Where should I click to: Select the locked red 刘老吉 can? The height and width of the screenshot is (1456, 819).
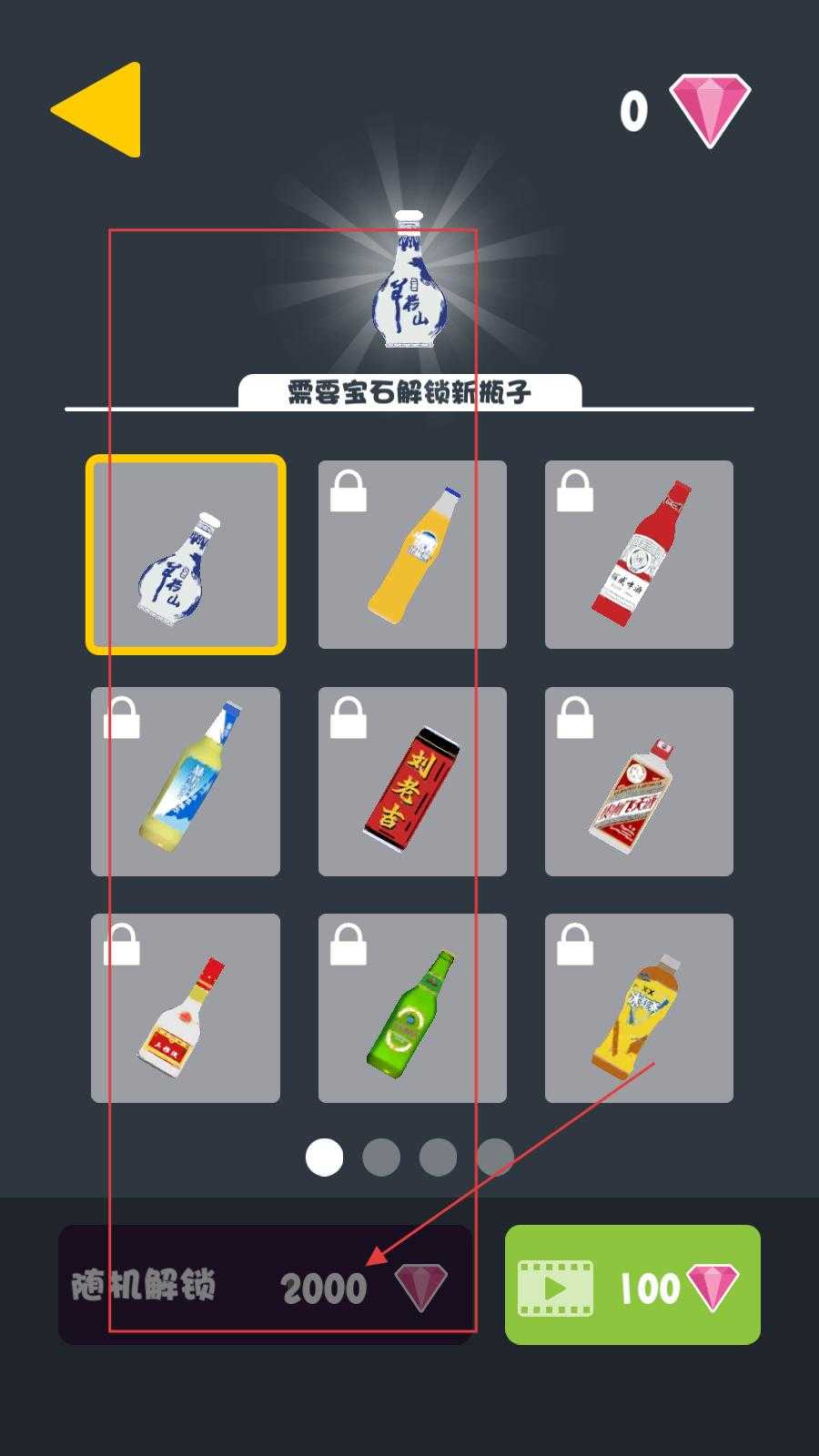pyautogui.click(x=412, y=782)
